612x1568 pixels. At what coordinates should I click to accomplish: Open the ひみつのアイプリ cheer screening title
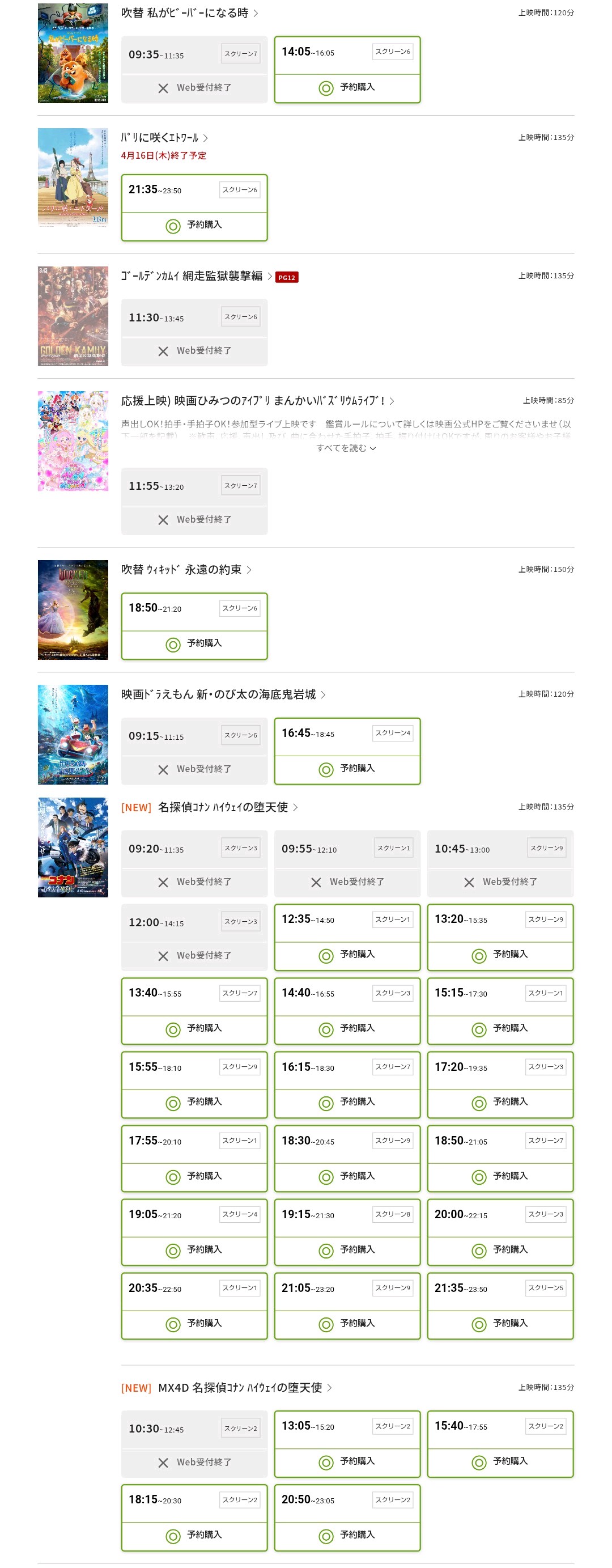point(253,401)
